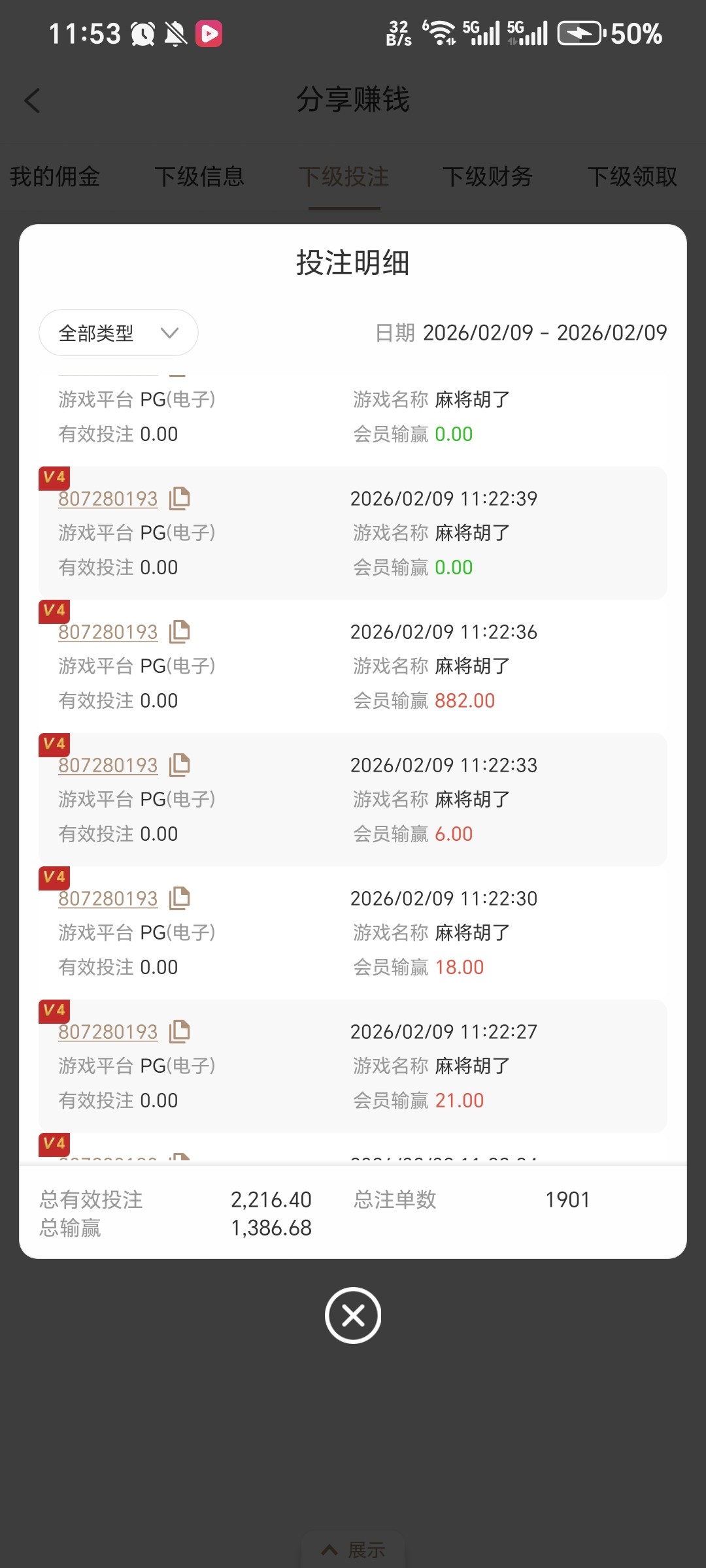
Task: Open the 下级信息 tab
Action: 201,177
